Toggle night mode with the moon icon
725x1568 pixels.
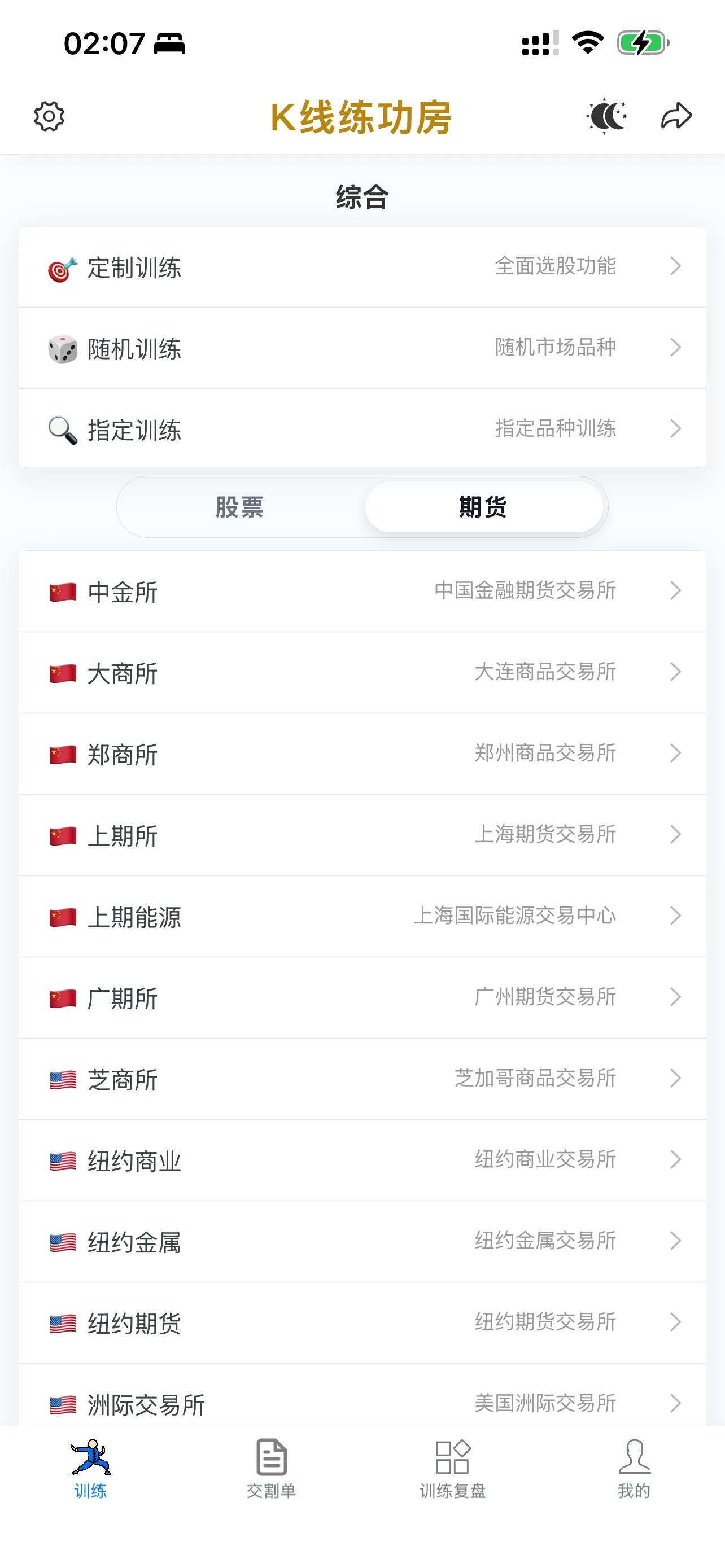click(606, 116)
